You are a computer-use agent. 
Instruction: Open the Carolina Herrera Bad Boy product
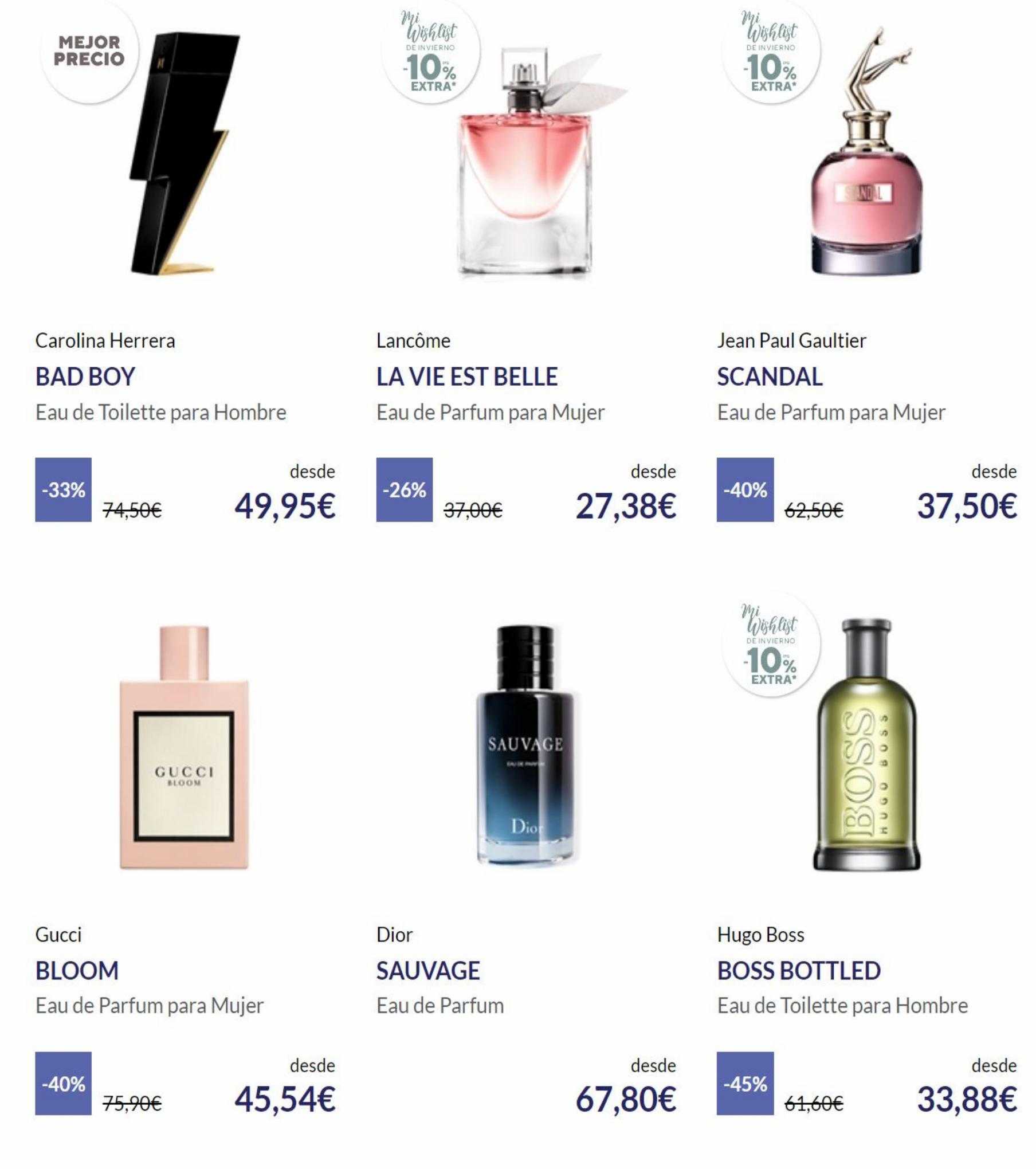pyautogui.click(x=85, y=376)
